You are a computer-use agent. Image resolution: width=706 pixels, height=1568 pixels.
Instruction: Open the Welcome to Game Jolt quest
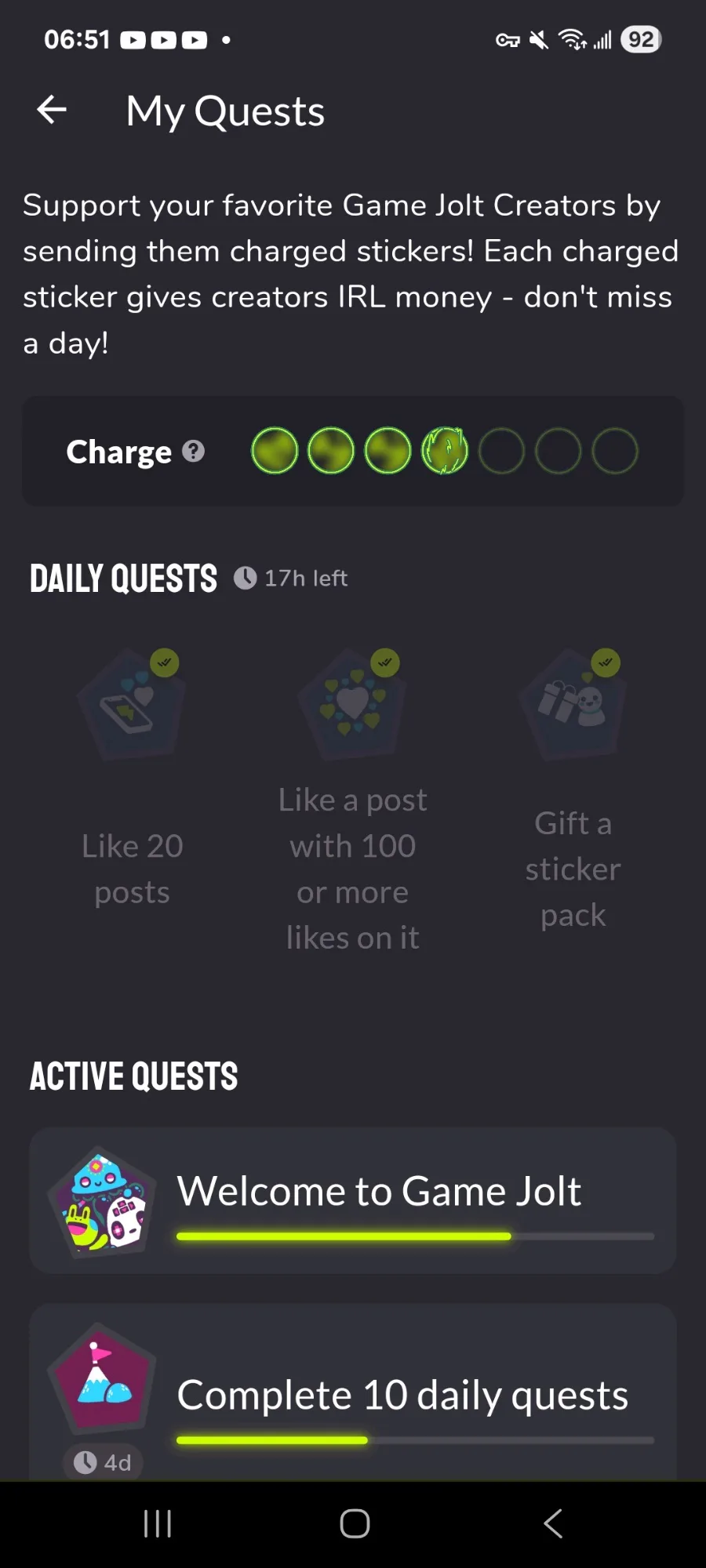coord(353,1201)
